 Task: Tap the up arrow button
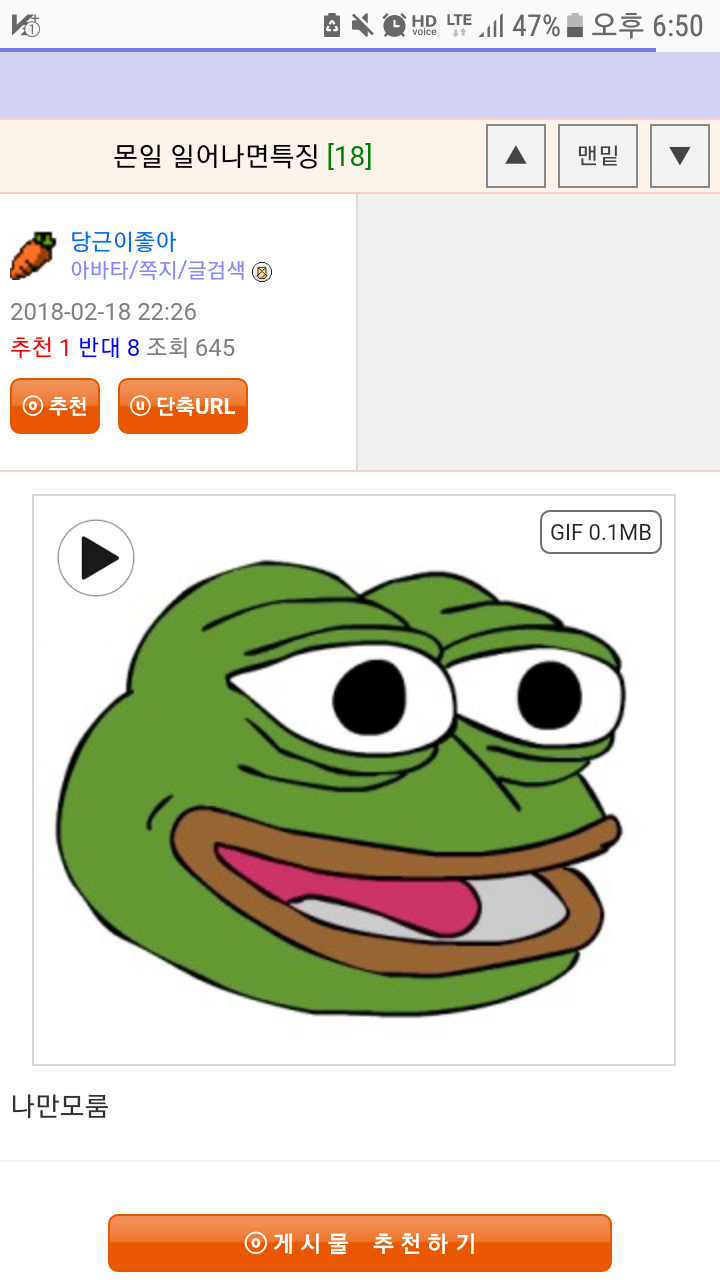[x=516, y=156]
